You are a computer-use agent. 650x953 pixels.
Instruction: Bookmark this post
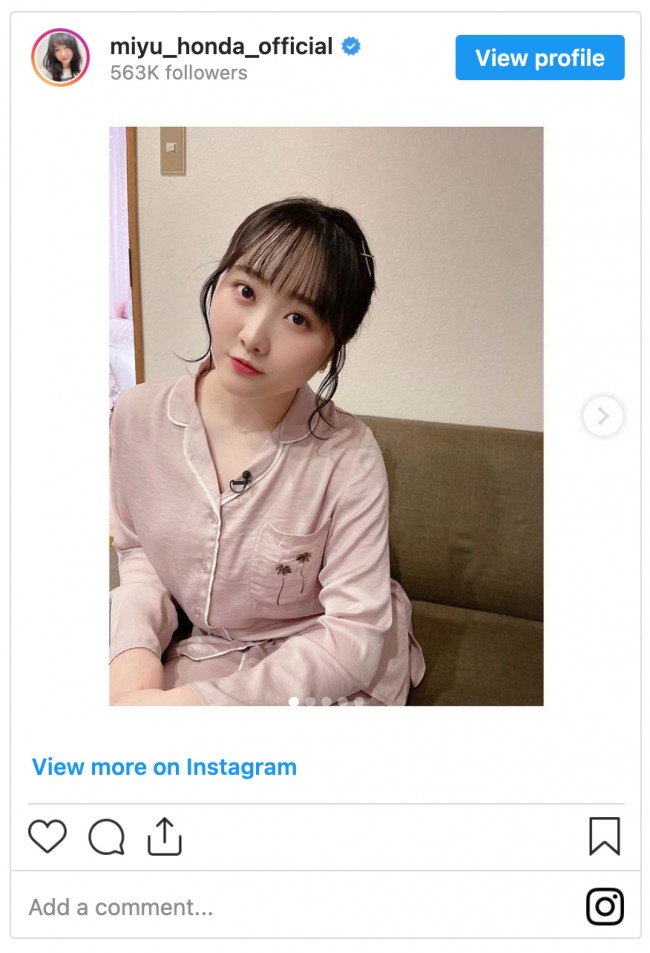click(604, 836)
